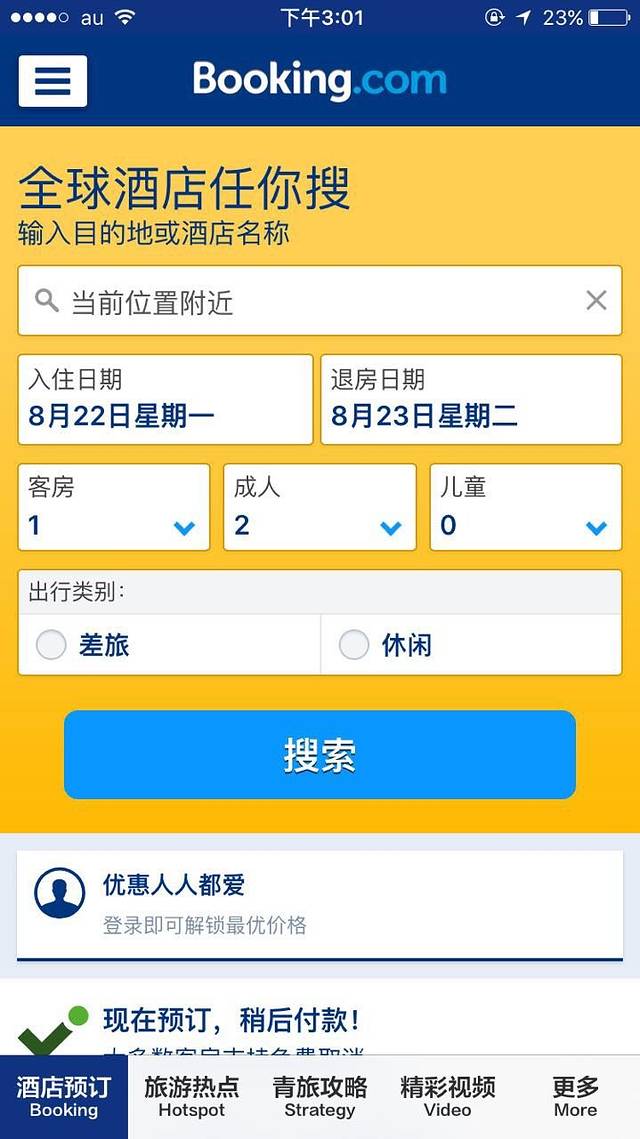
Task: Open the check-in date picker
Action: (x=165, y=399)
